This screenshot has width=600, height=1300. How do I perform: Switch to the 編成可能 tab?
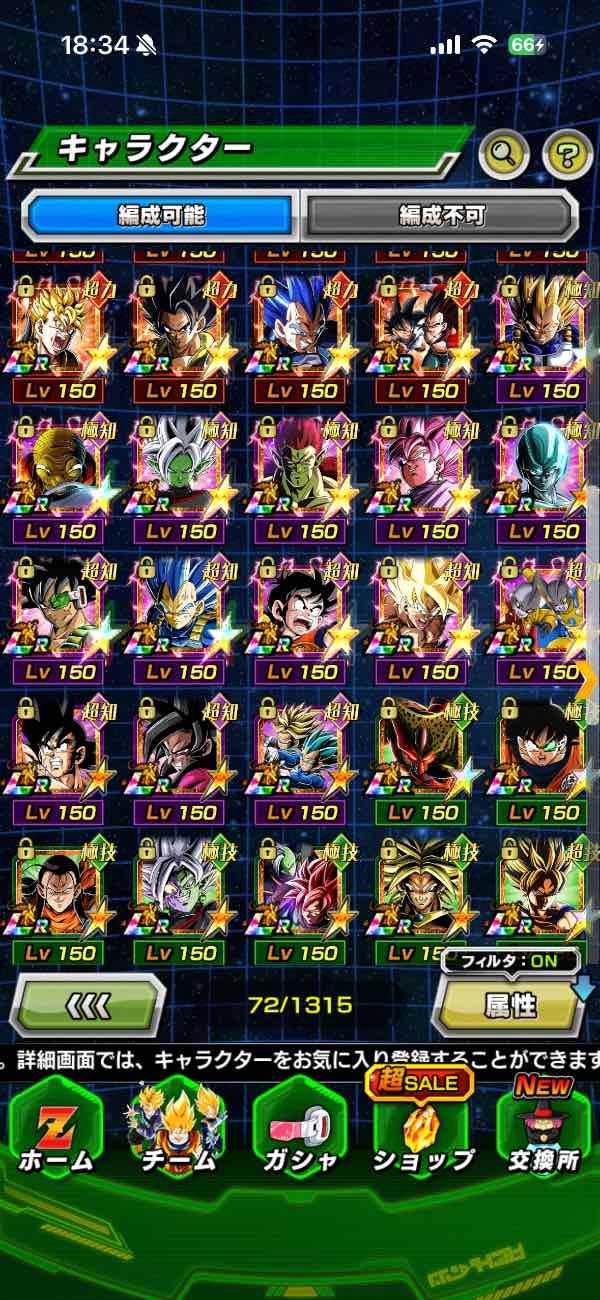162,215
